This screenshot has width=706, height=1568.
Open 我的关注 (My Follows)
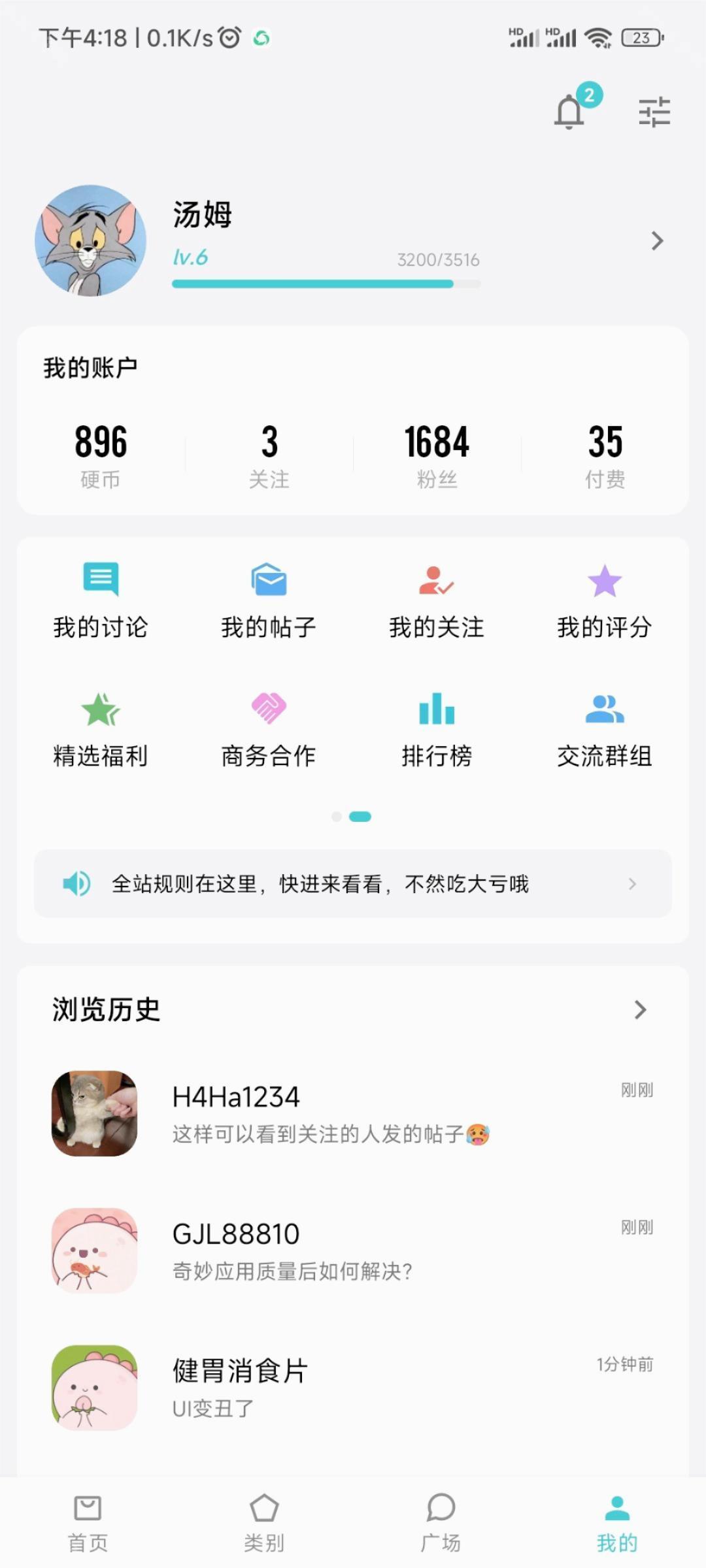pyautogui.click(x=436, y=600)
